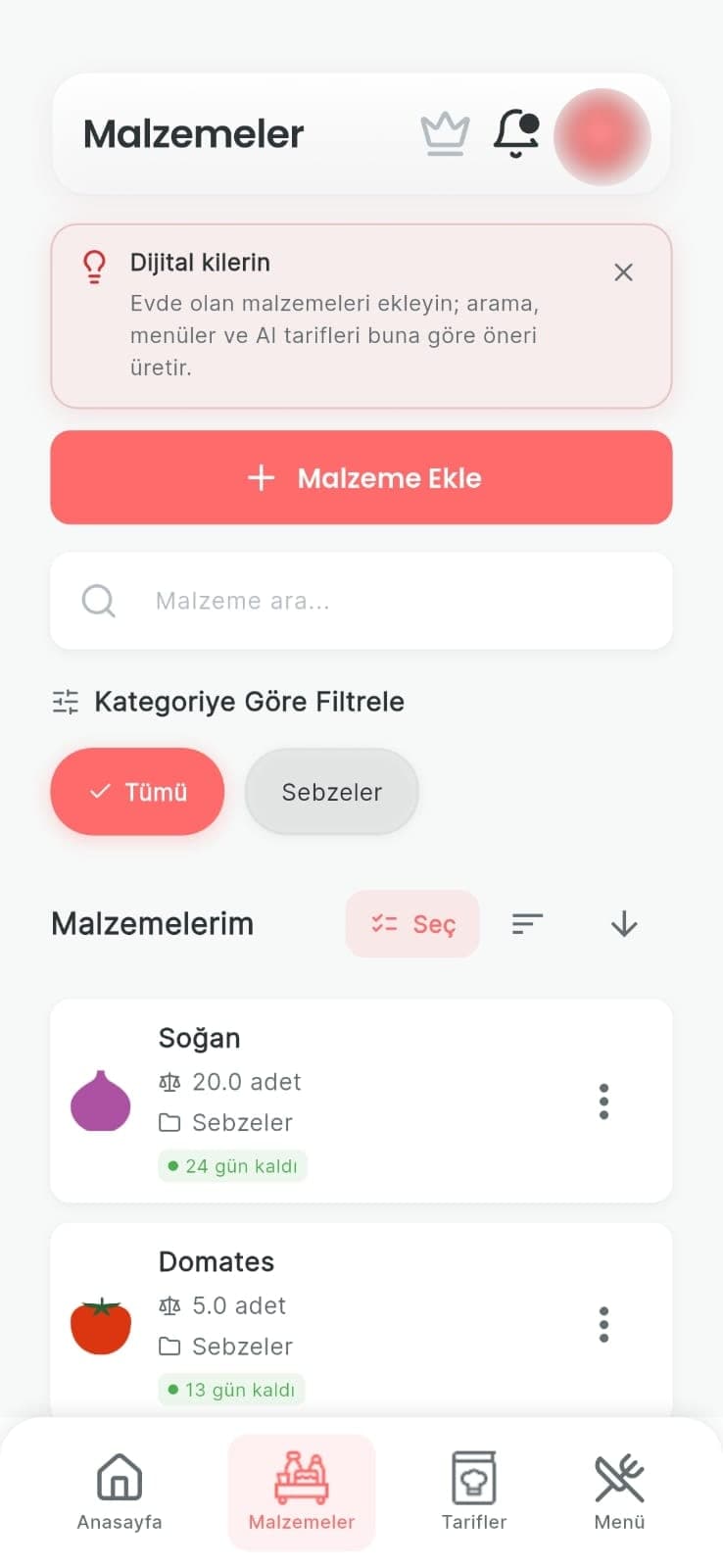Open the three-dot menu for Soğan
This screenshot has height=1568, width=723.
click(x=603, y=1101)
